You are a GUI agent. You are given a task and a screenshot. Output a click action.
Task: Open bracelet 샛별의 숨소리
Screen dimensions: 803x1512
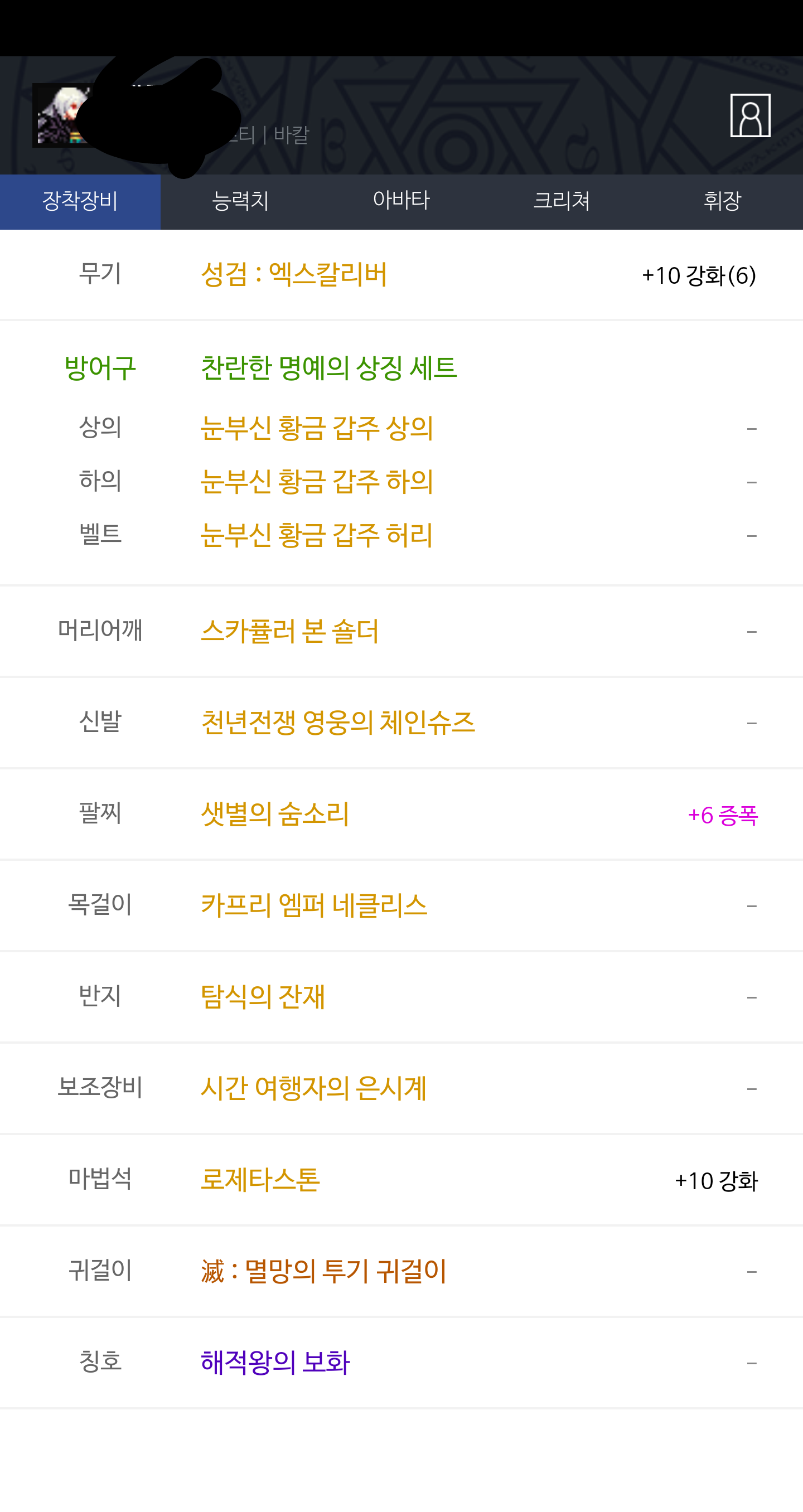[x=275, y=814]
